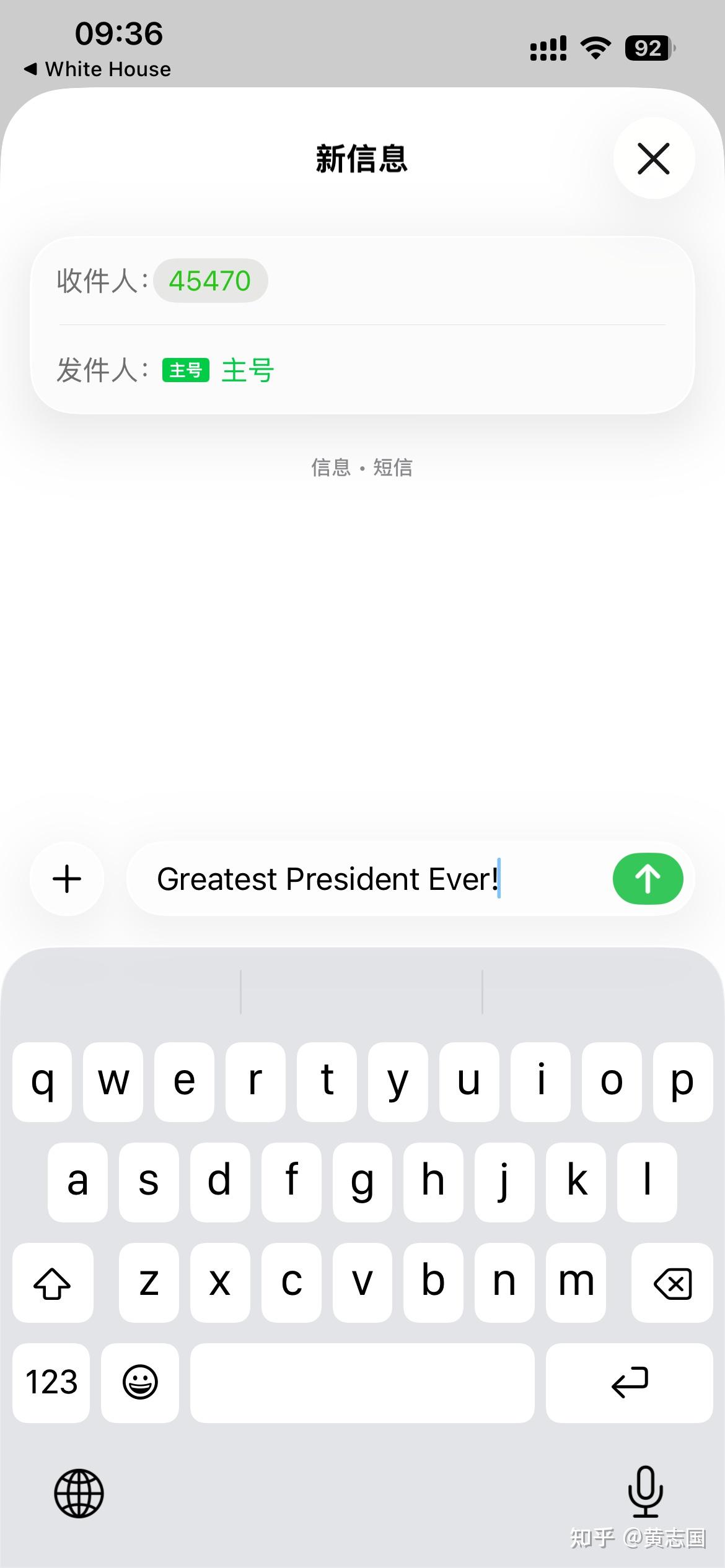Send the message with the green arrow

pos(648,879)
